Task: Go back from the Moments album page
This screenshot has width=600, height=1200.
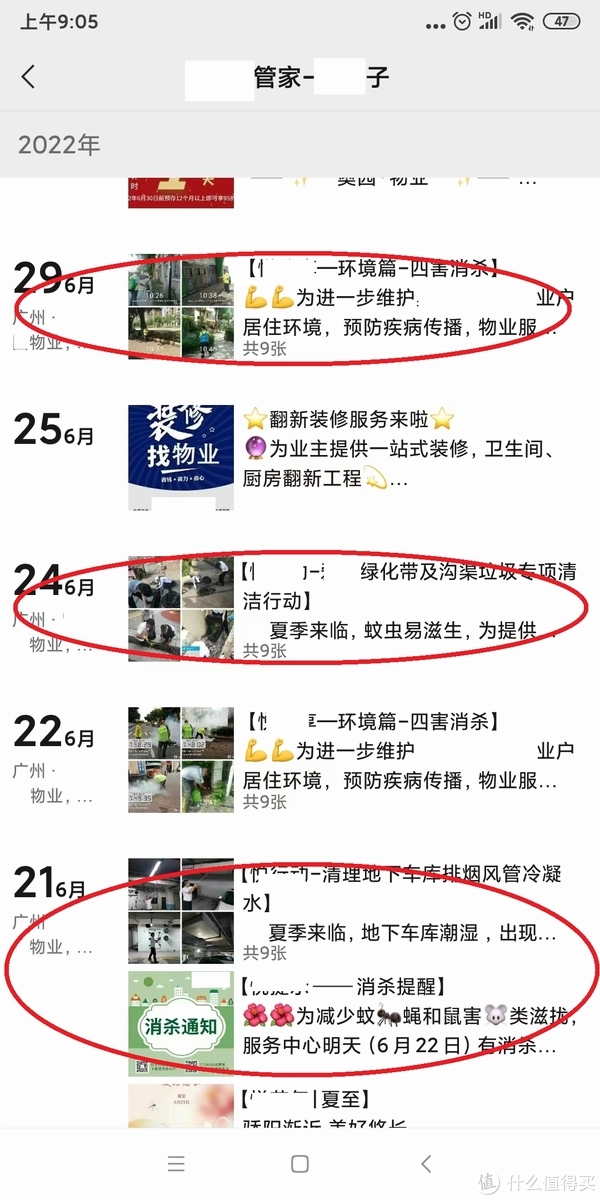Action: pos(28,77)
